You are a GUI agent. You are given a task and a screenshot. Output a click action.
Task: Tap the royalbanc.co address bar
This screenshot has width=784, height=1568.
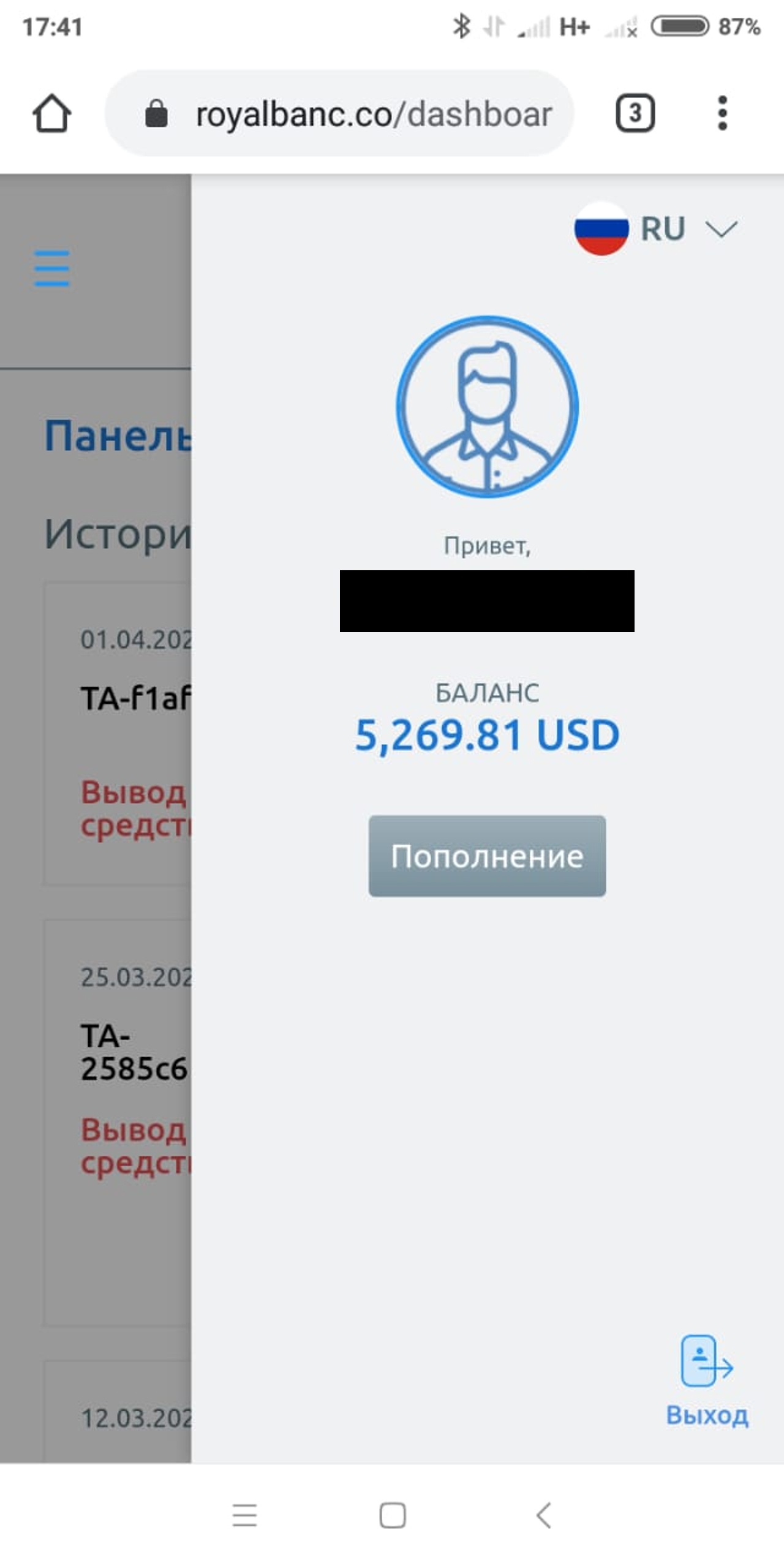[x=339, y=113]
